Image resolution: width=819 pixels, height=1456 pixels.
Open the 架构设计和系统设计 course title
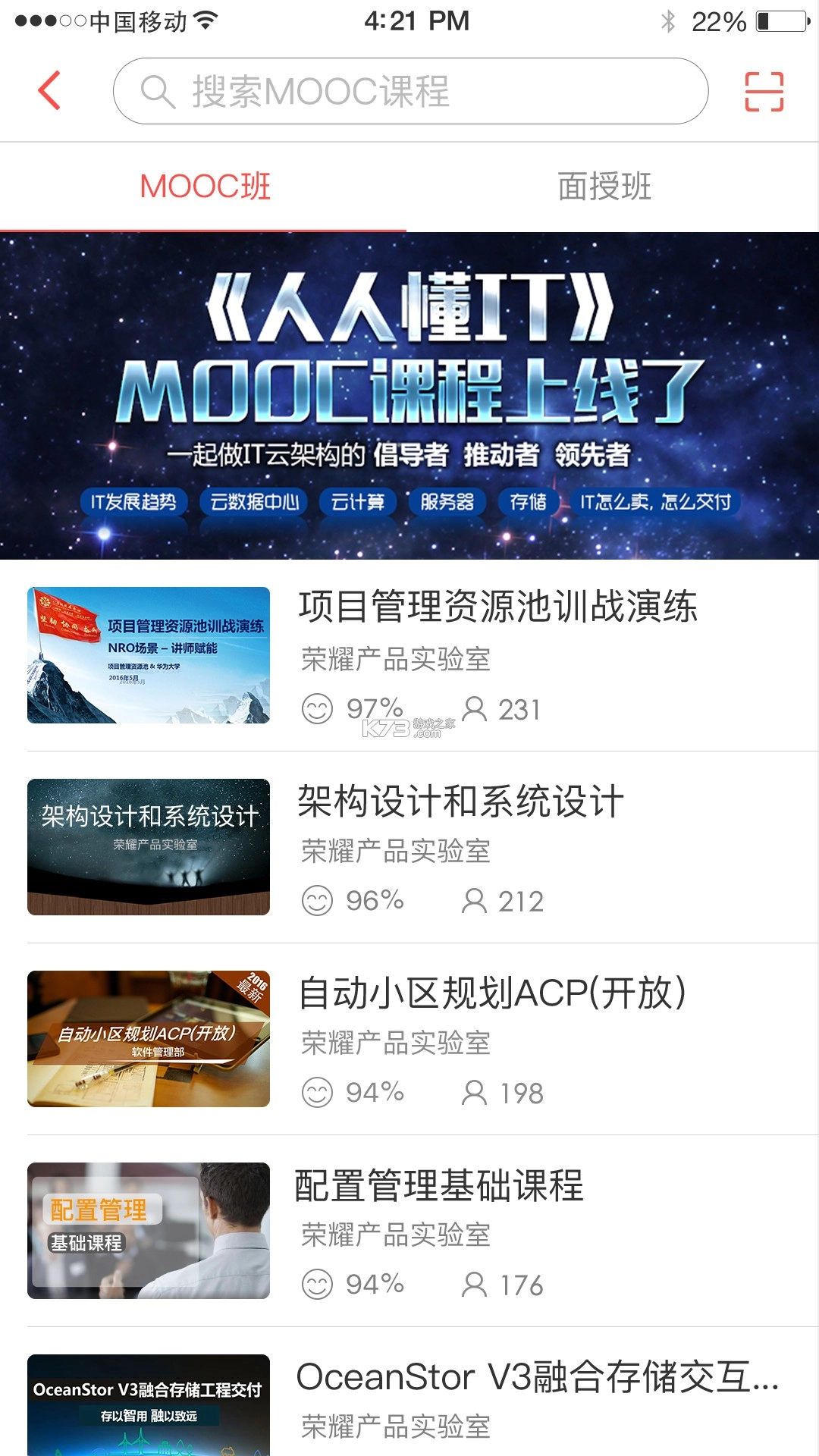459,800
